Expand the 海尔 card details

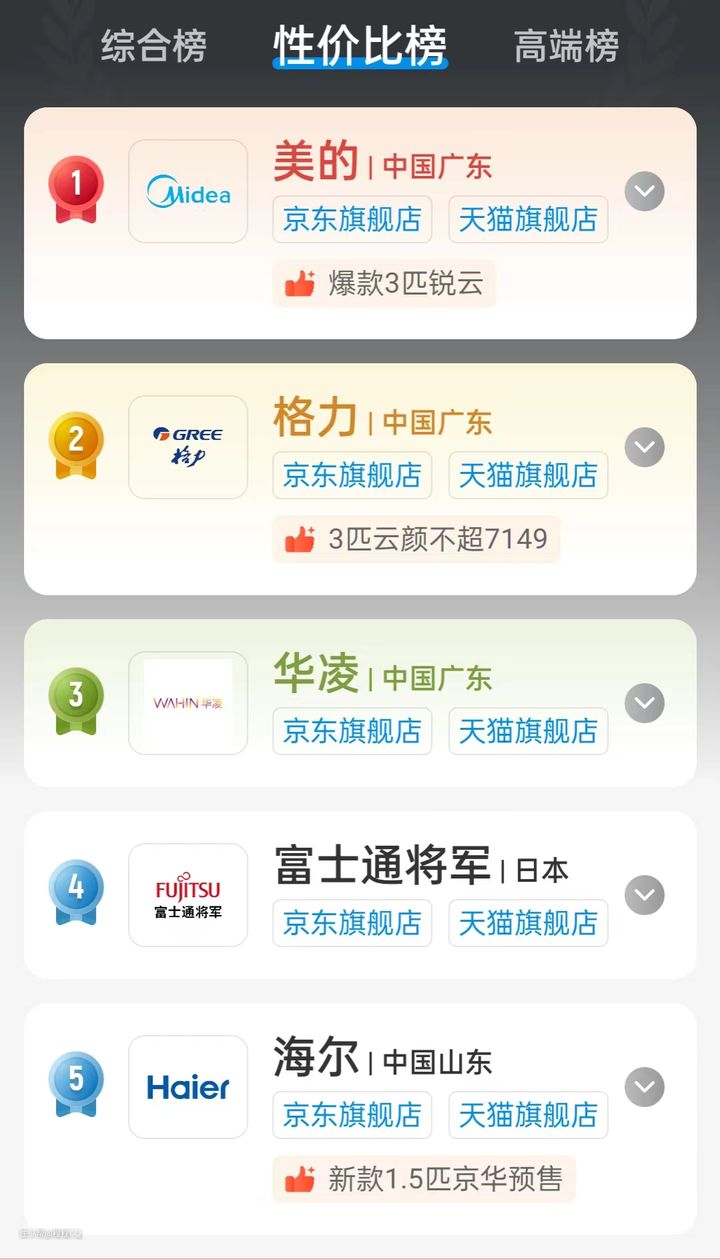point(645,1087)
